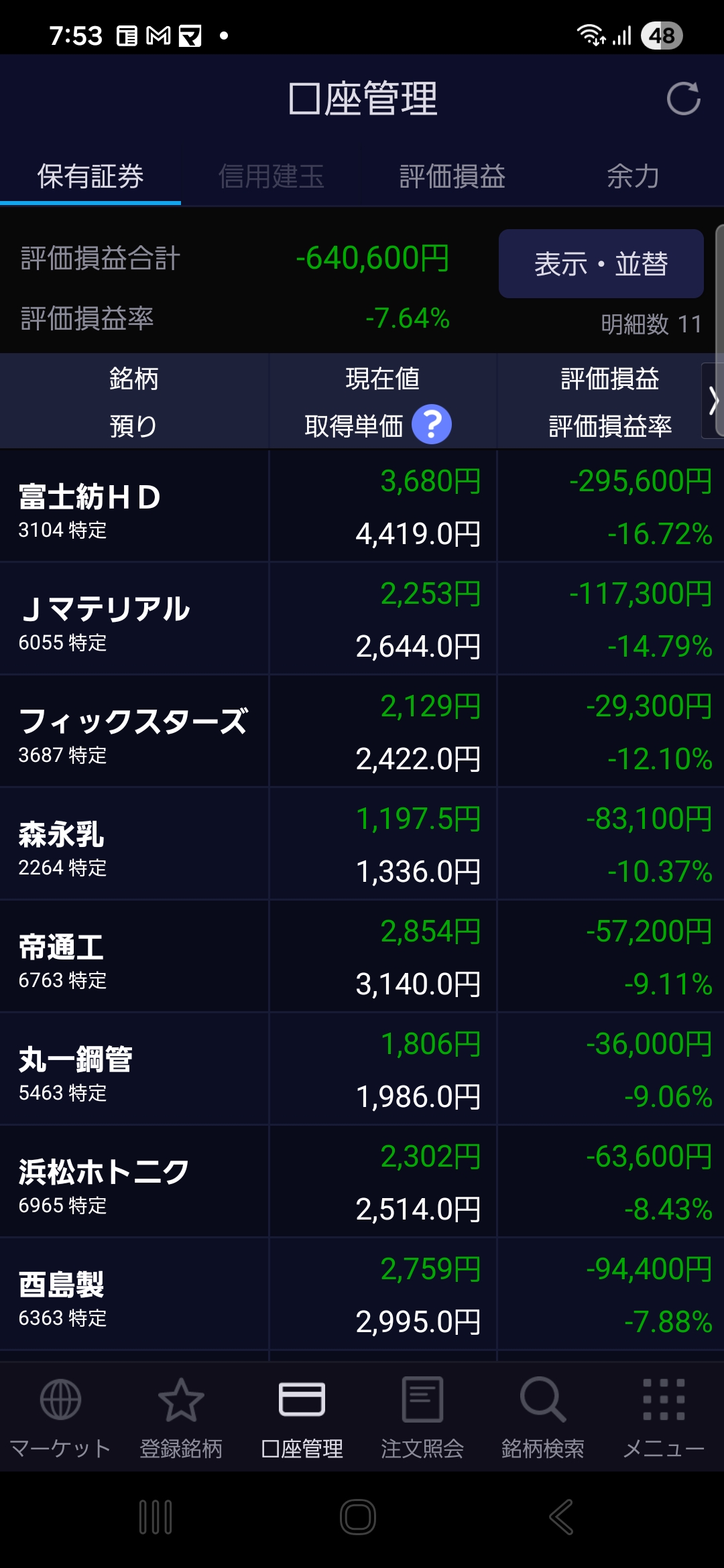Expand columns with the right chevron
Screen dimensions: 724x1568
click(x=713, y=401)
